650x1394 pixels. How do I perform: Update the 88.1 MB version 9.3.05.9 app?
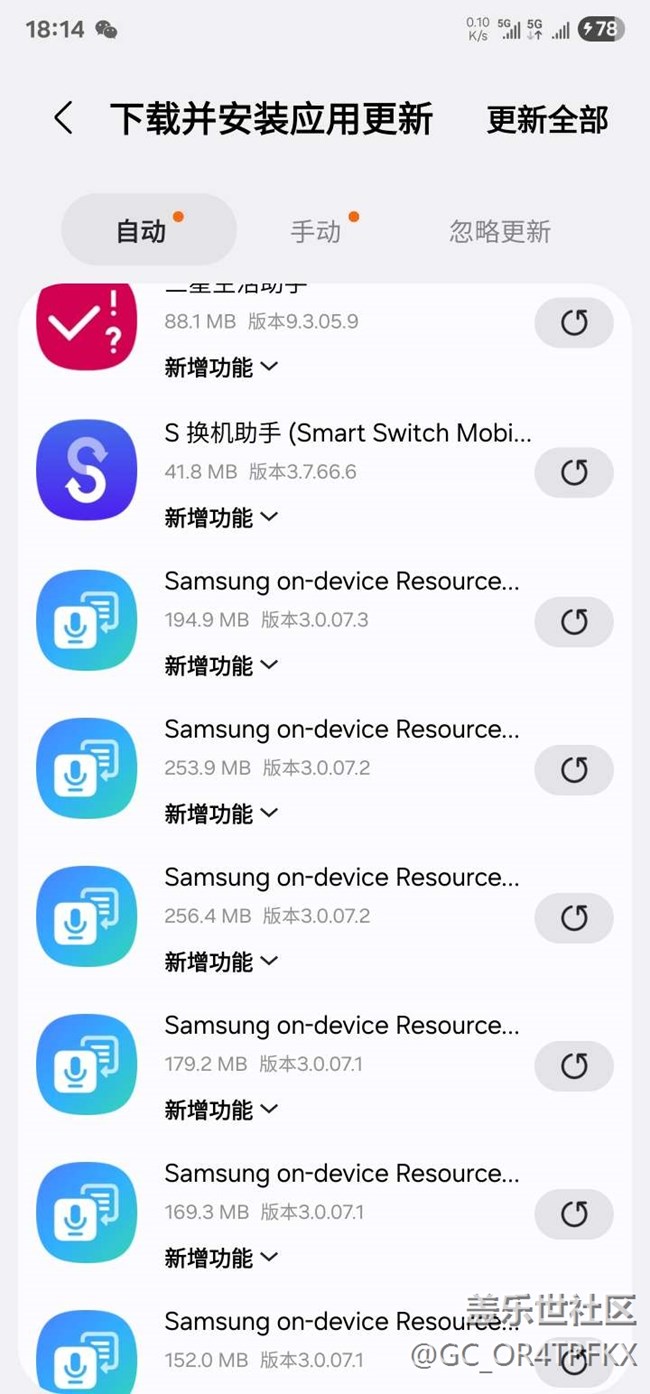[x=573, y=323]
